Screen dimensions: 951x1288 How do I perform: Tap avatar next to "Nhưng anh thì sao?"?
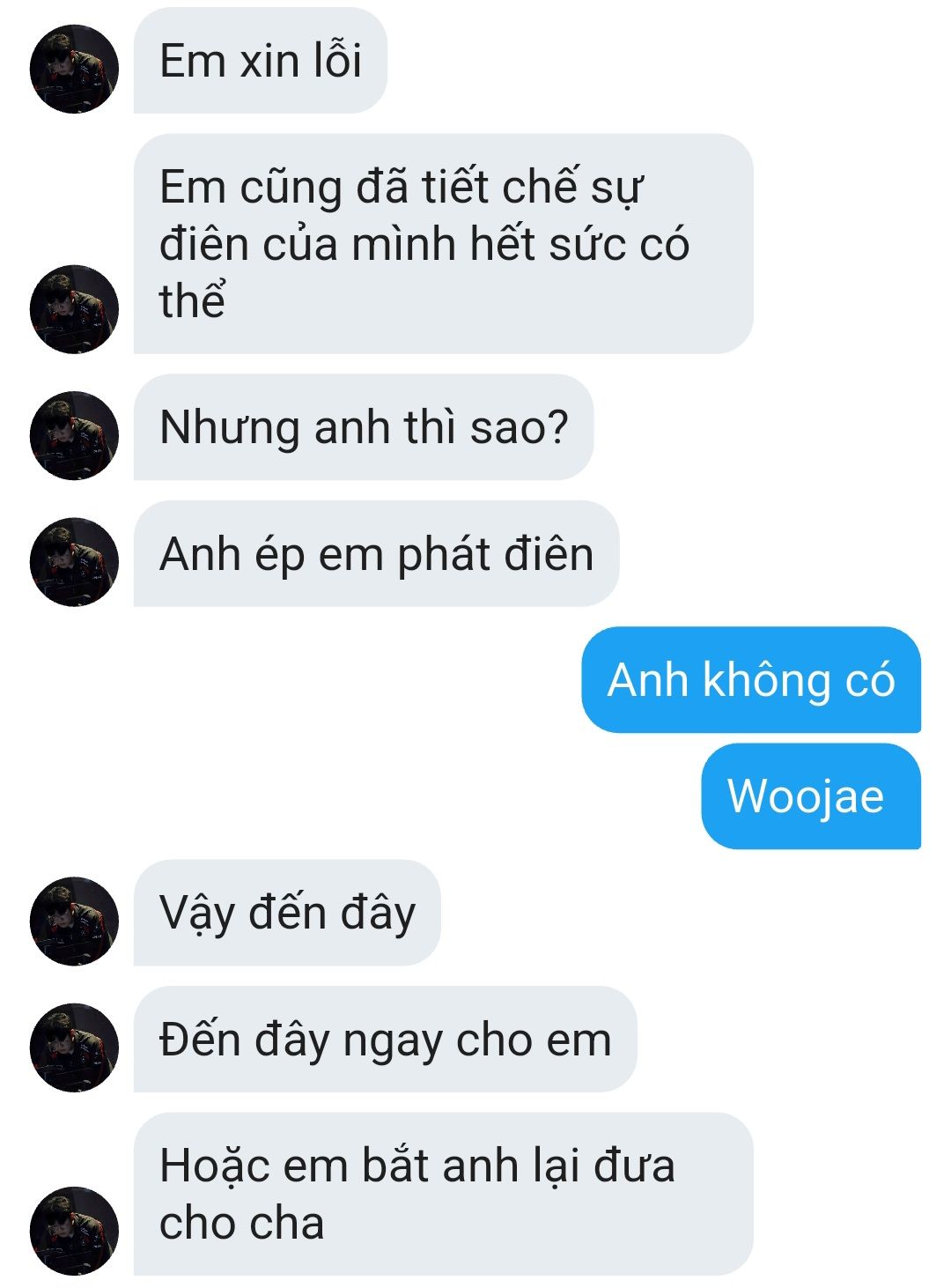coord(74,435)
